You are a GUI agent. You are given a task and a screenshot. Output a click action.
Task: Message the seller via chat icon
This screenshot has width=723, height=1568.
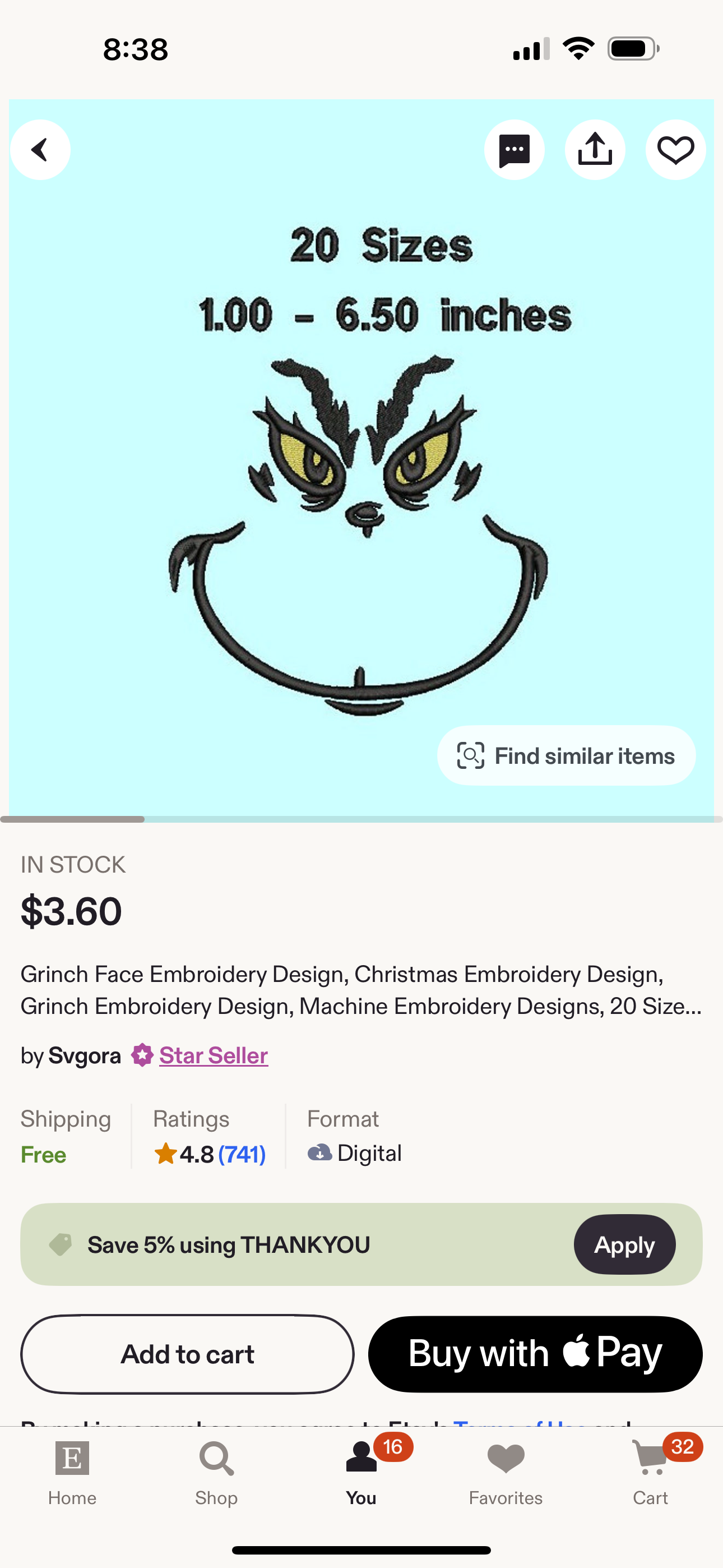[515, 150]
